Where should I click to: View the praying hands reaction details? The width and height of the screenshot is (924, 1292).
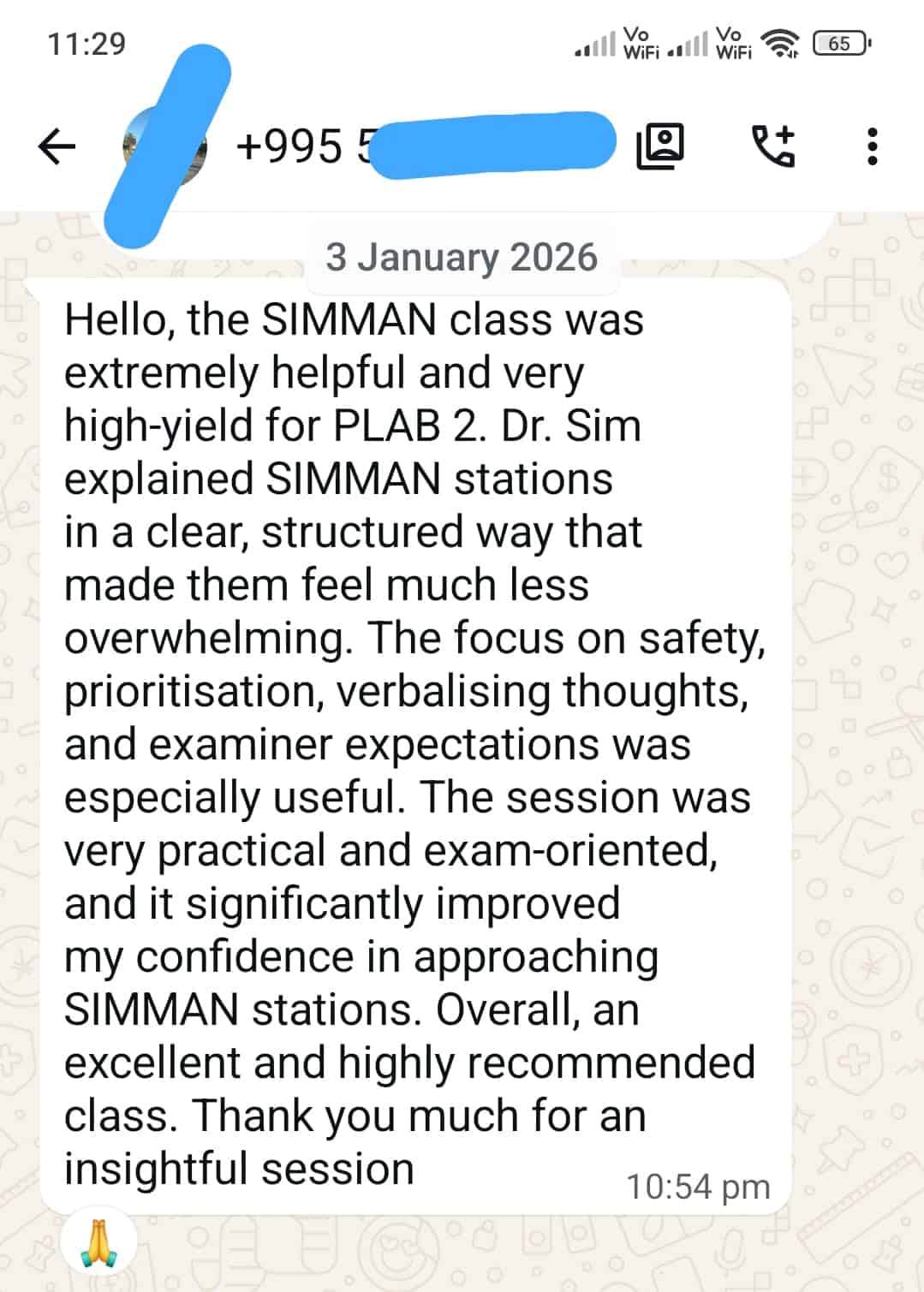click(99, 1245)
